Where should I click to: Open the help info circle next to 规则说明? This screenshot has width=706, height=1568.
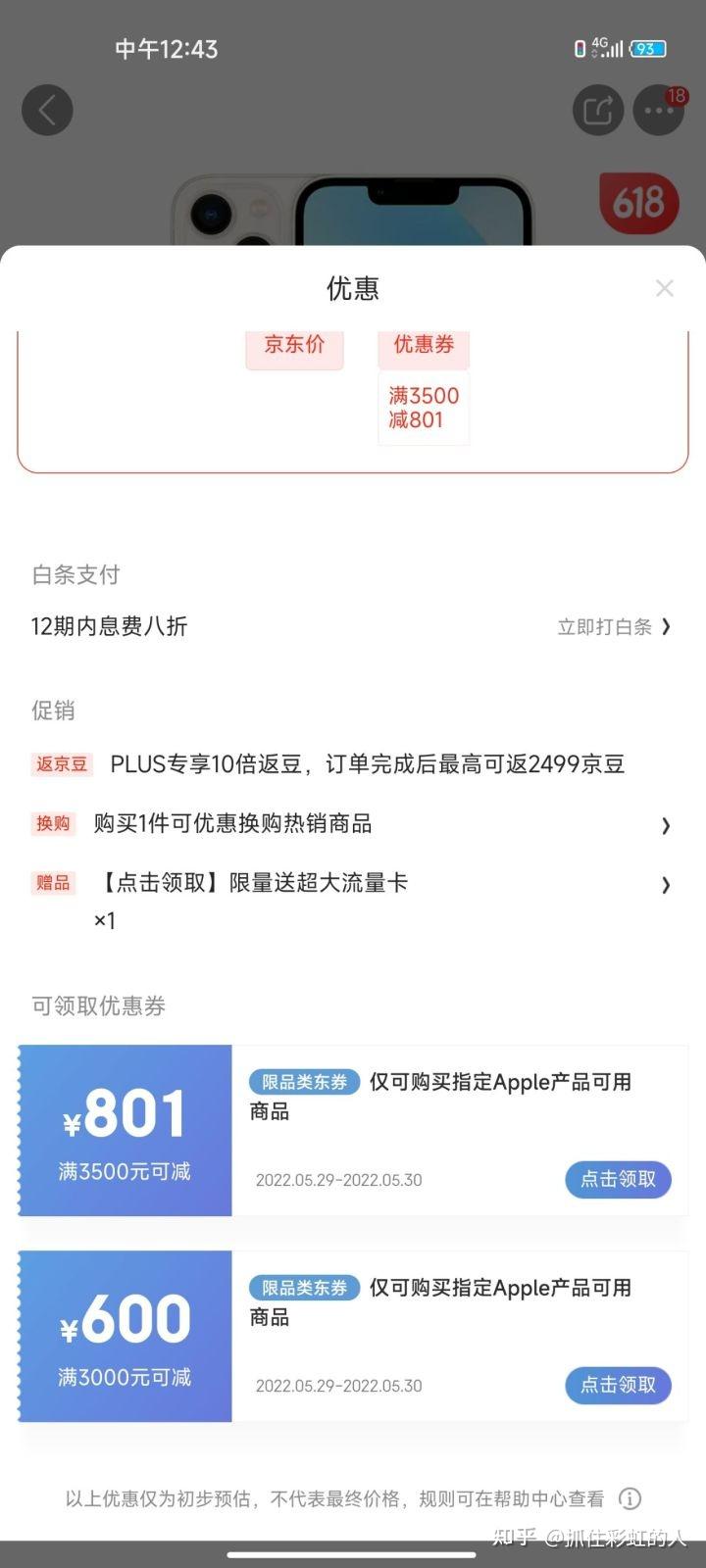click(x=630, y=1498)
